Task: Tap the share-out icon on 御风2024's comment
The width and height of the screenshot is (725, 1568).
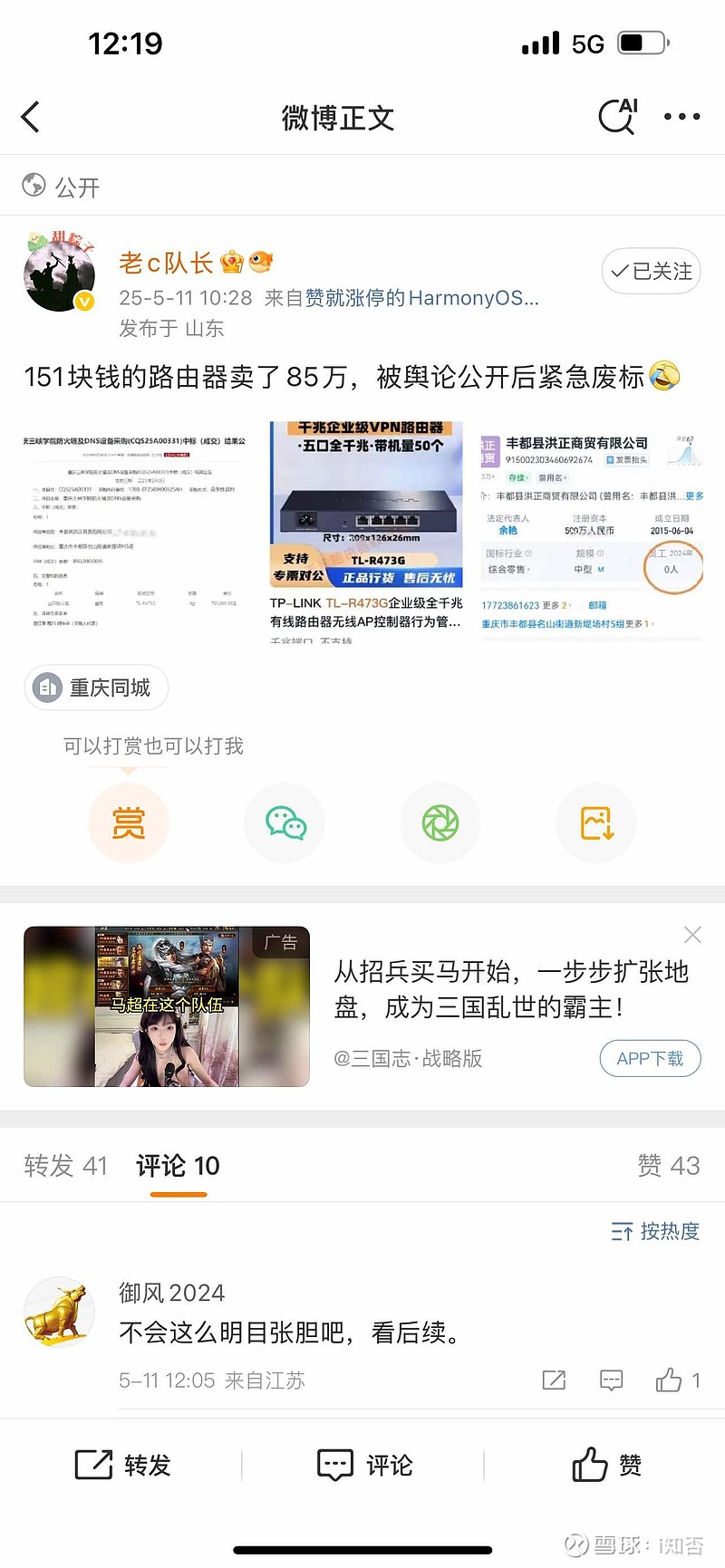Action: click(554, 1380)
